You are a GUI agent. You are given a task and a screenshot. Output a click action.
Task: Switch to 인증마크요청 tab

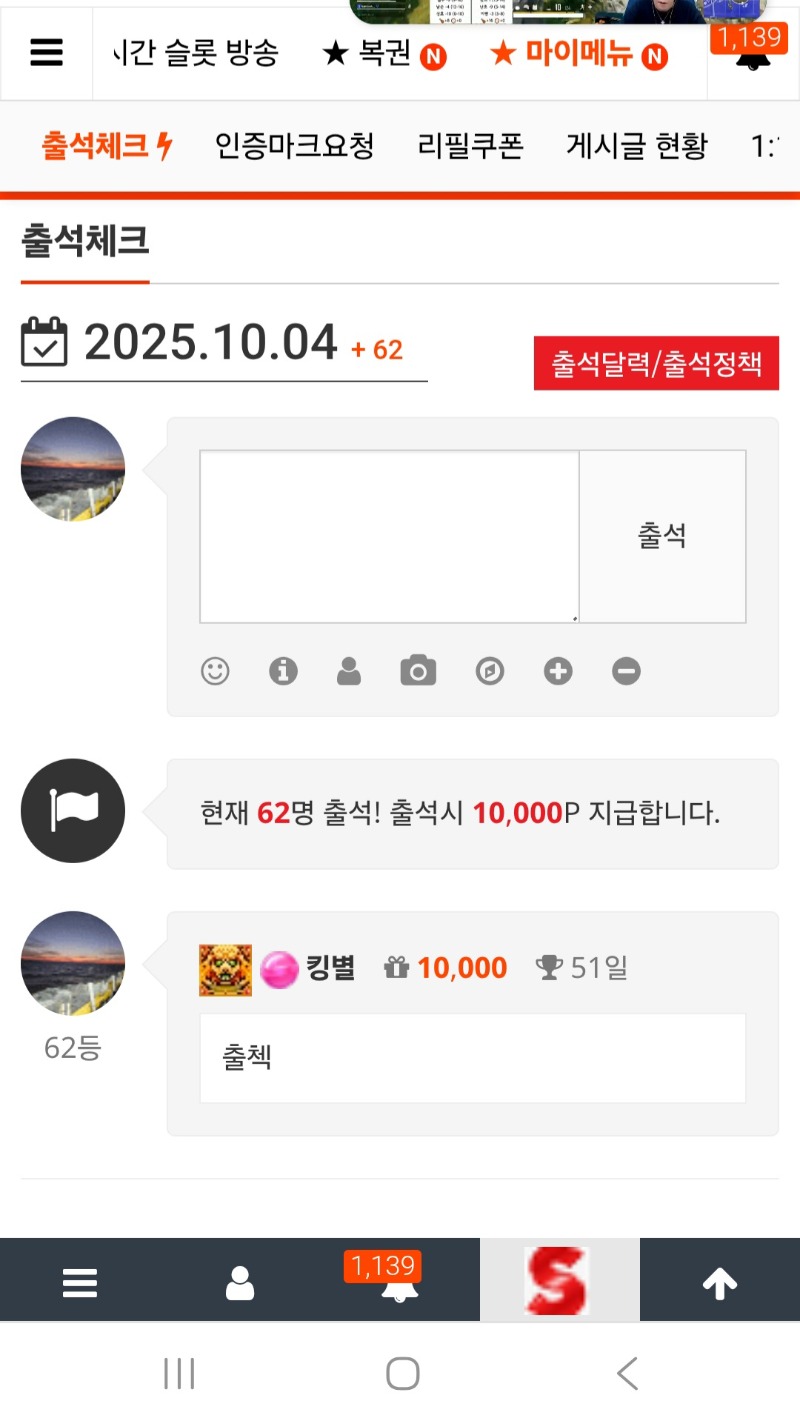tap(294, 147)
